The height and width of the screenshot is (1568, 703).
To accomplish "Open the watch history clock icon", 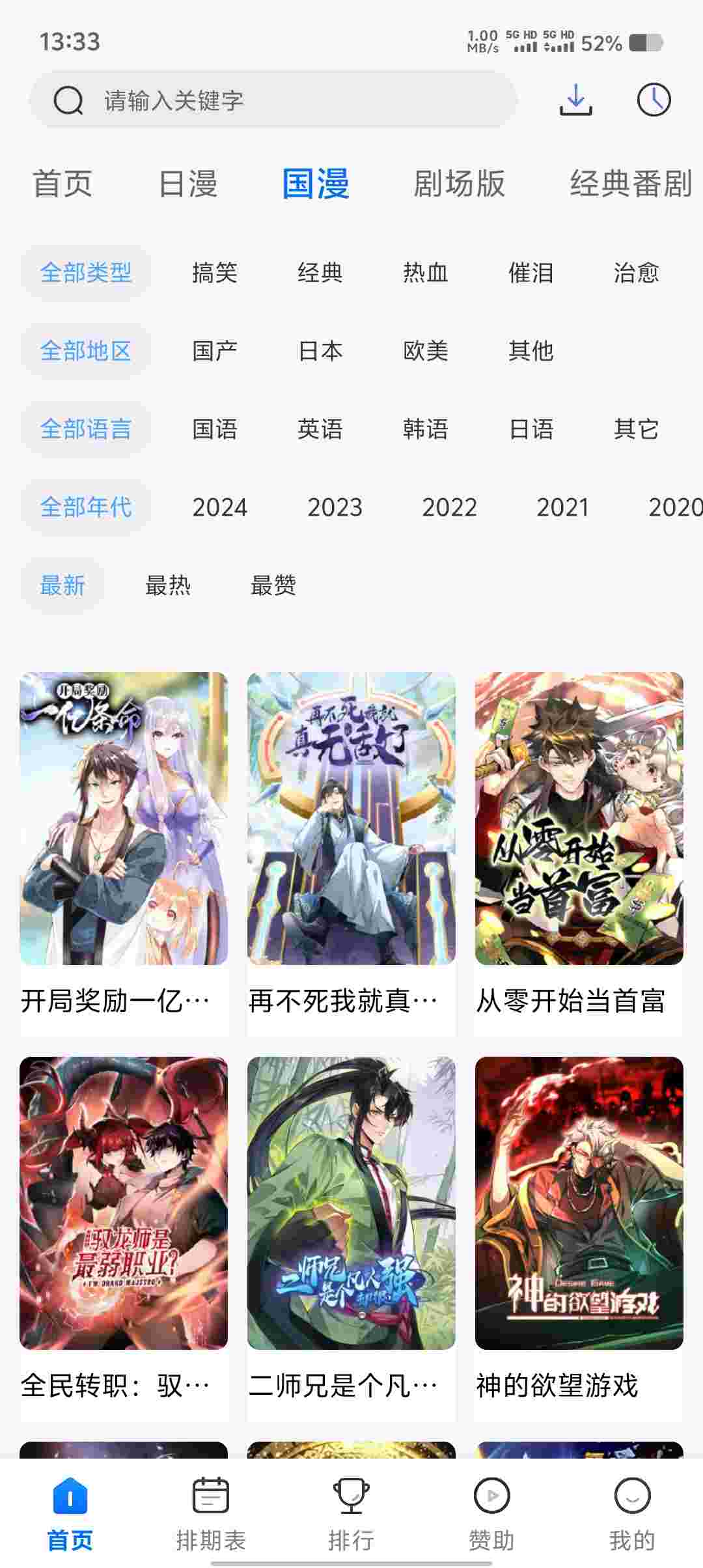I will 653,100.
